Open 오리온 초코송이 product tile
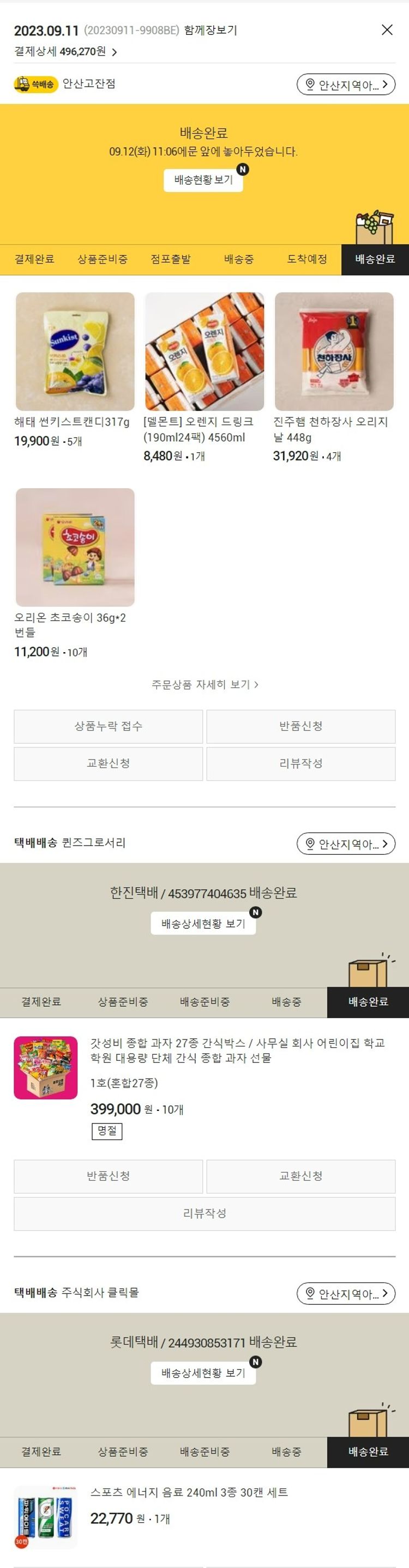409x1568 pixels. (x=75, y=547)
